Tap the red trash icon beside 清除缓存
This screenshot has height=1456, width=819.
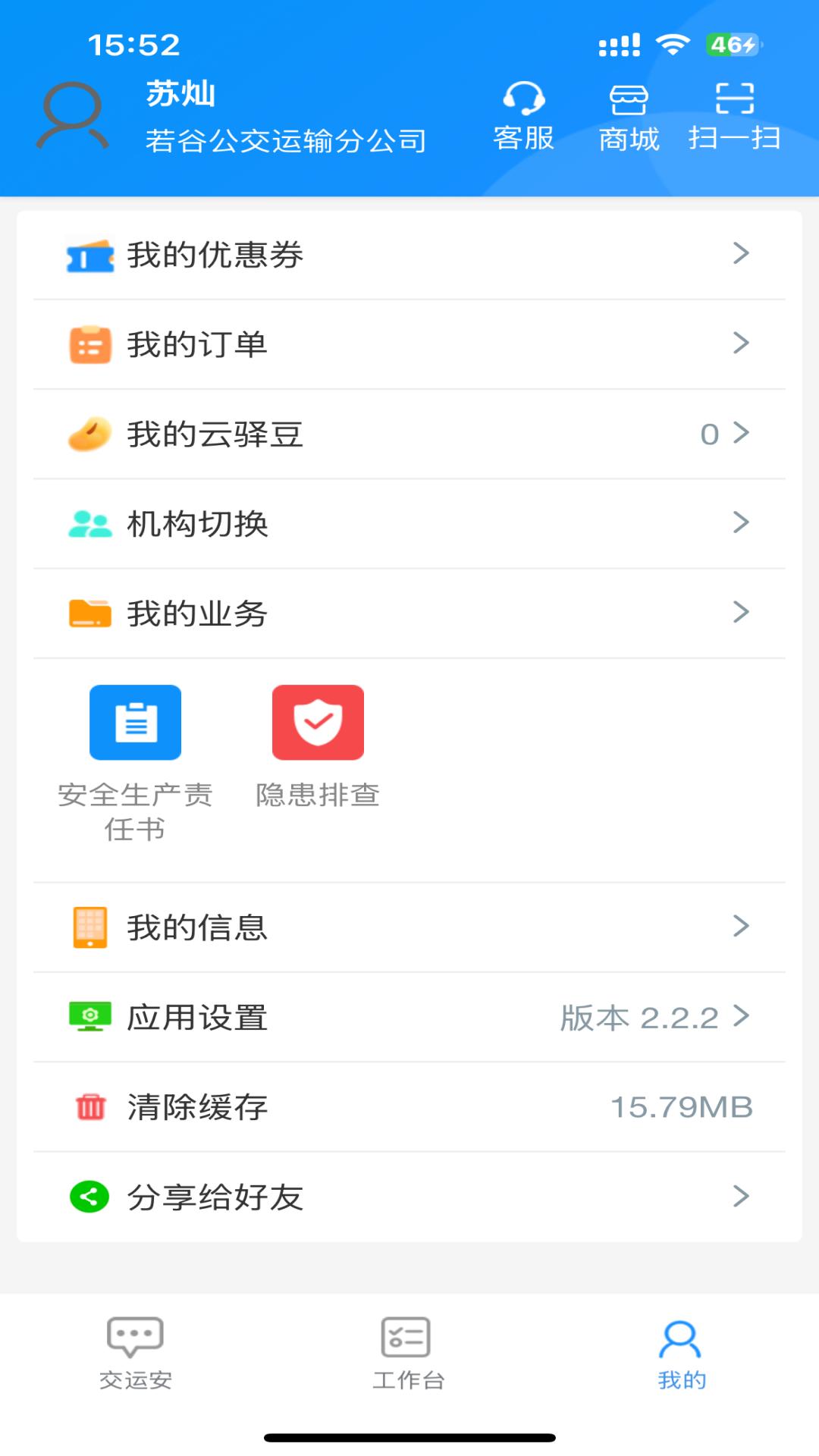pos(89,1108)
